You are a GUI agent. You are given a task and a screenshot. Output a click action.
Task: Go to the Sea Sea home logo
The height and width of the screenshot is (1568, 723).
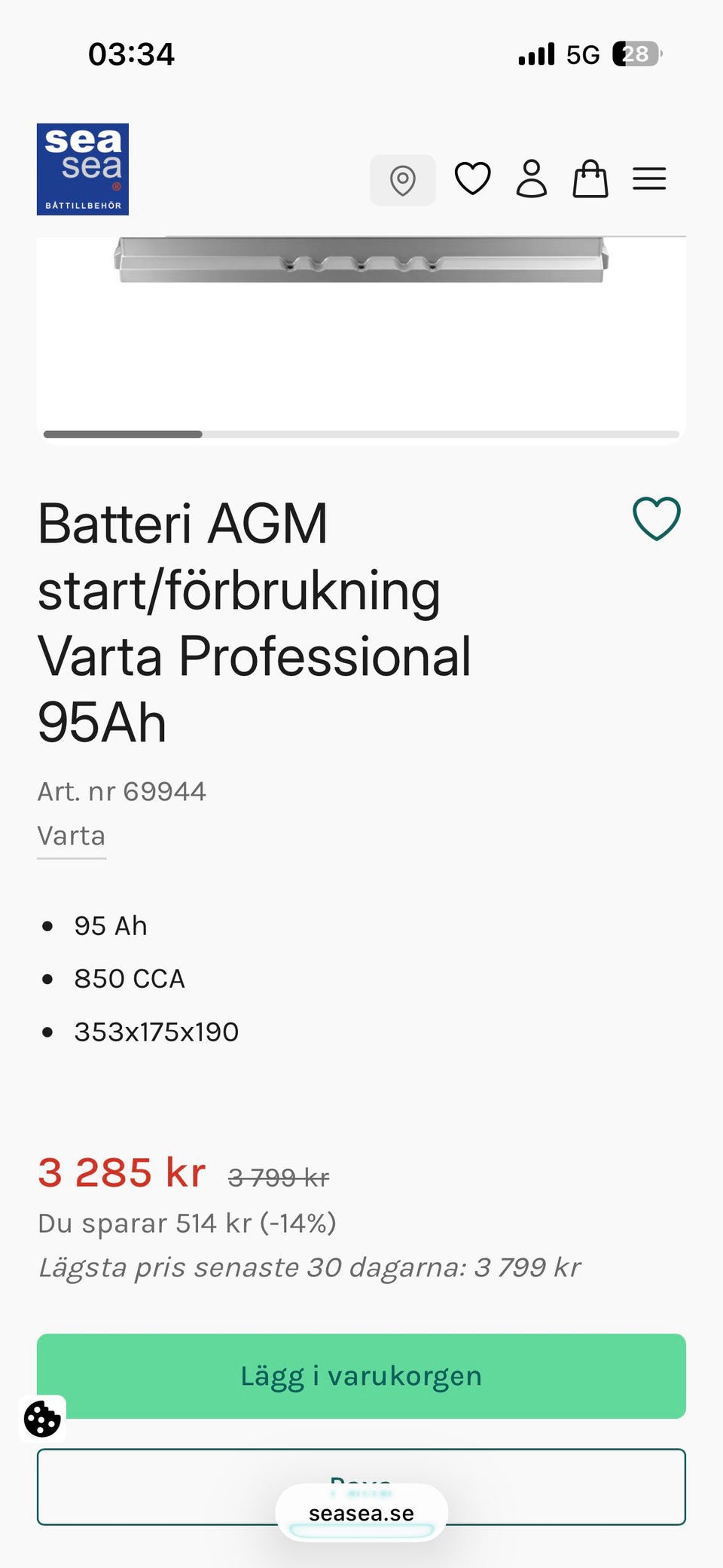[x=83, y=170]
